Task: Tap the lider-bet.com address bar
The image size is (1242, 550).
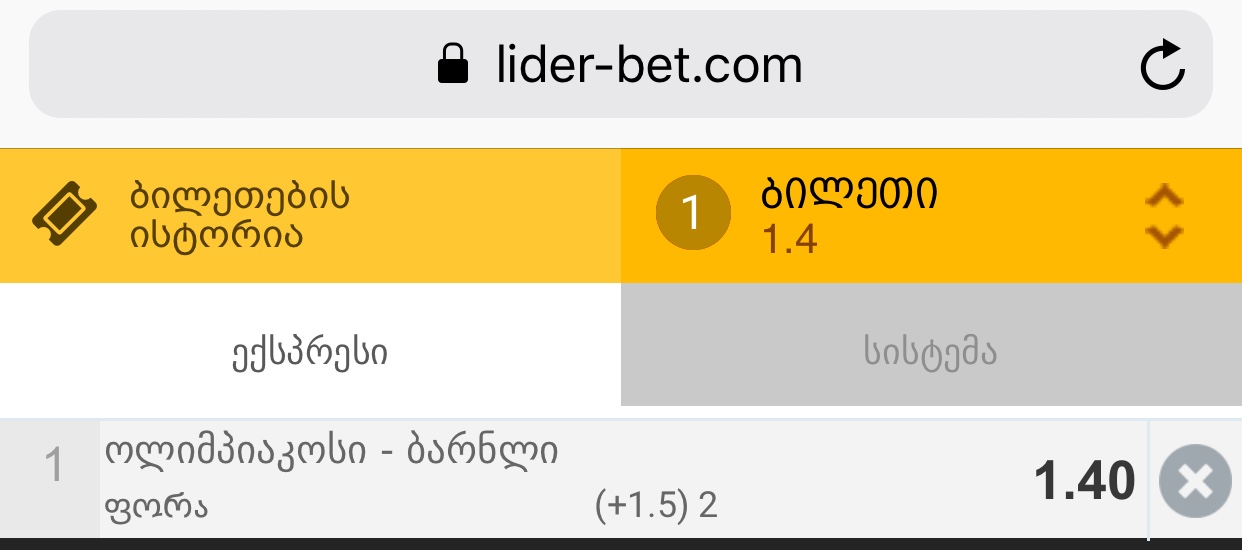Action: [x=620, y=66]
